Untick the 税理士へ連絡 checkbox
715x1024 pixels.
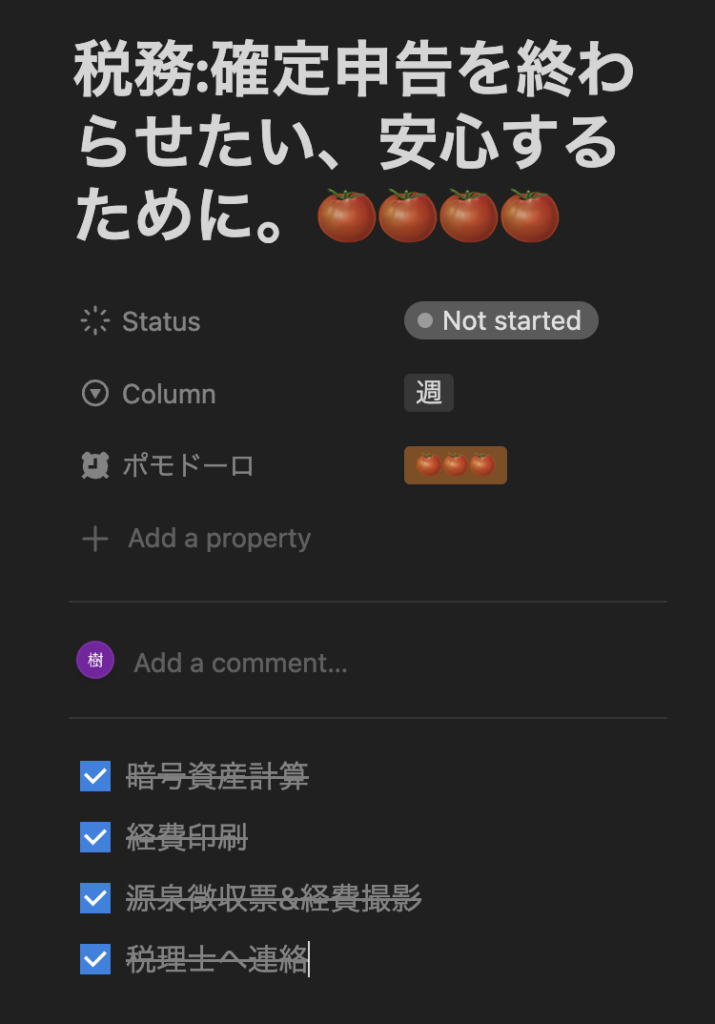pos(95,960)
